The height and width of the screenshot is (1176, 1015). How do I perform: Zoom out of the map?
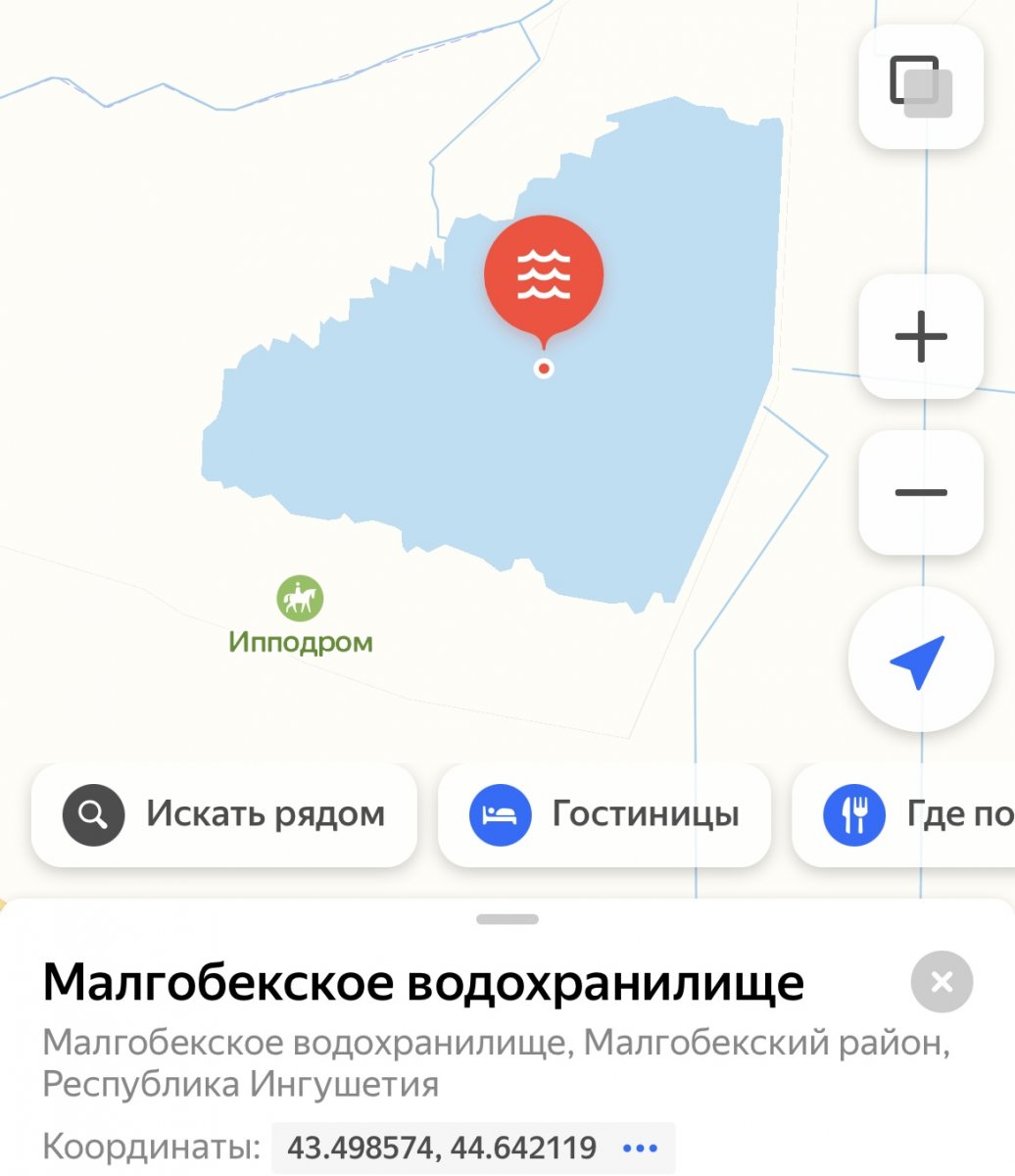(920, 492)
